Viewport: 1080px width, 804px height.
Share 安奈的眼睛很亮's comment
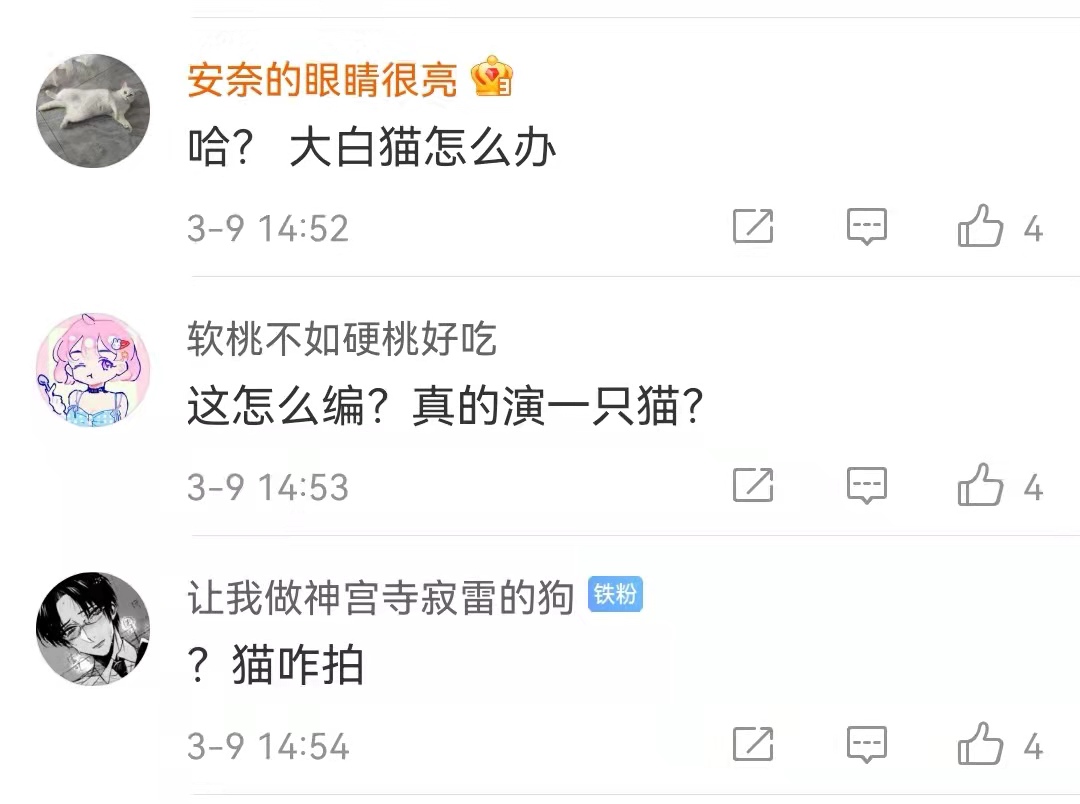[753, 227]
